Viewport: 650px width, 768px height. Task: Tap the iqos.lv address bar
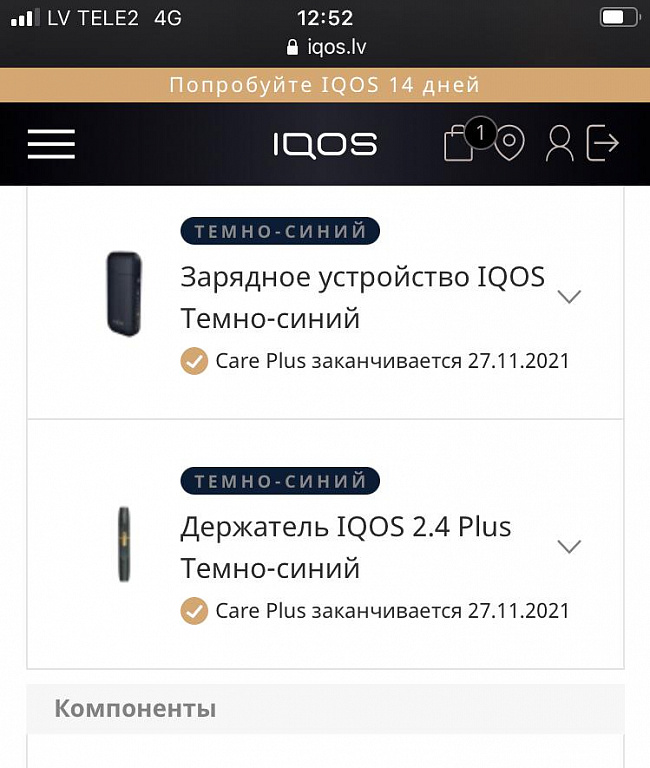point(325,47)
